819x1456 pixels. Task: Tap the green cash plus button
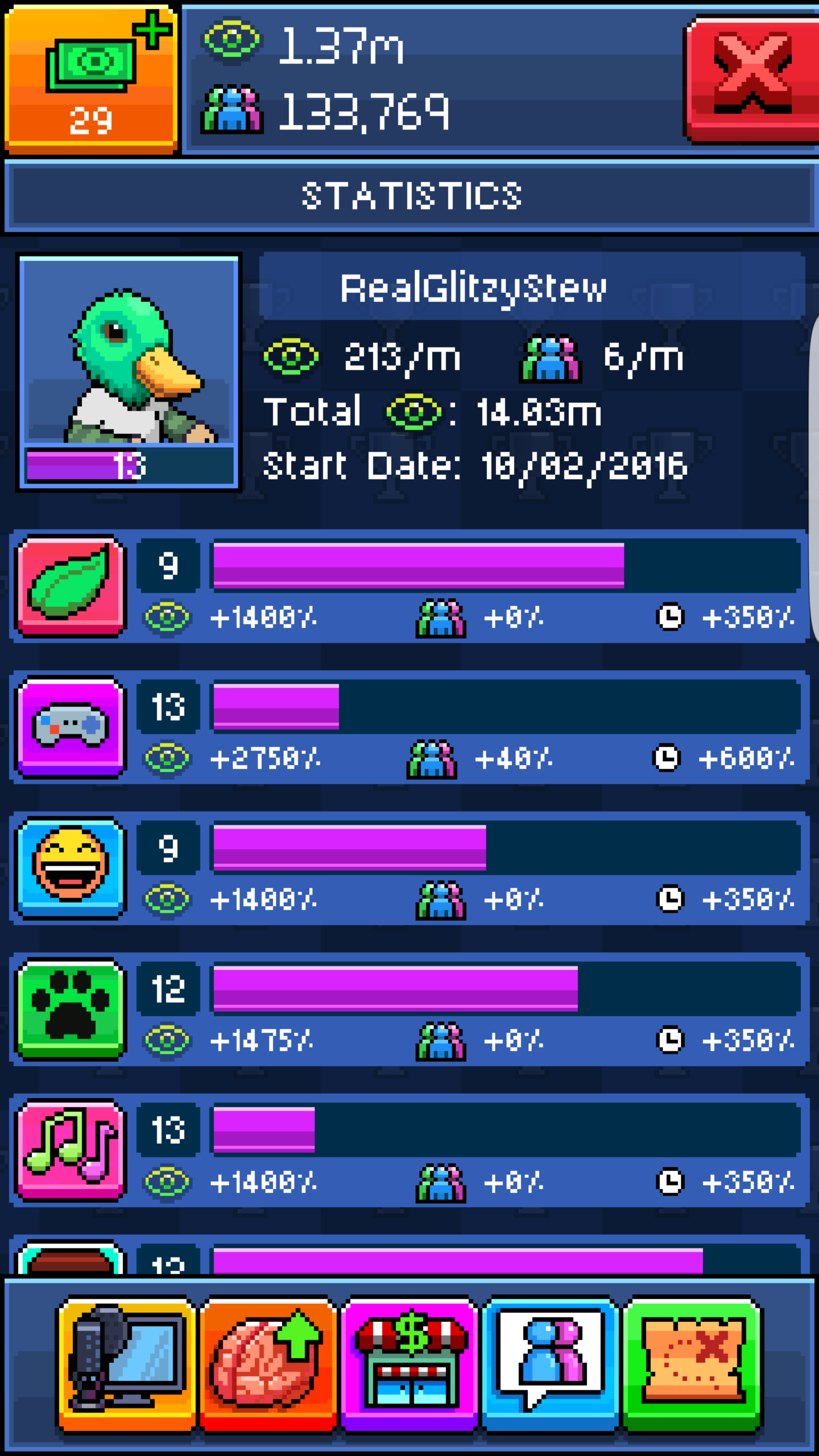[91, 78]
